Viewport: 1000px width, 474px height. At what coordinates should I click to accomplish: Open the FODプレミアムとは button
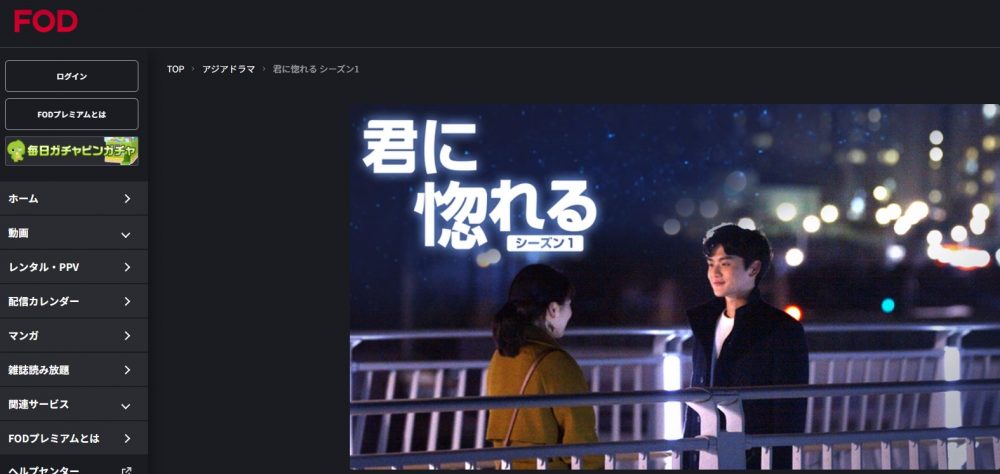point(72,114)
